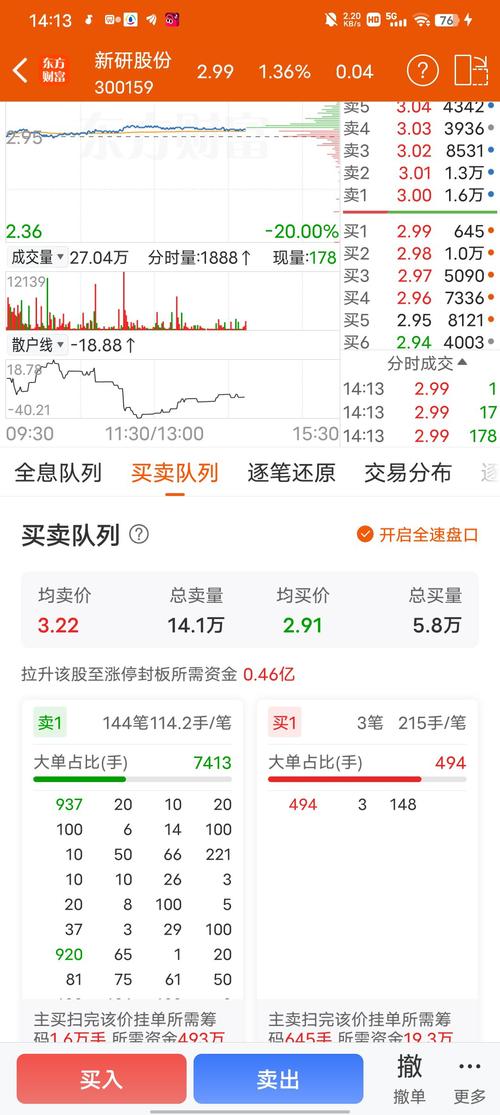
Task: Switch to the 全息队列 tab
Action: coord(58,473)
